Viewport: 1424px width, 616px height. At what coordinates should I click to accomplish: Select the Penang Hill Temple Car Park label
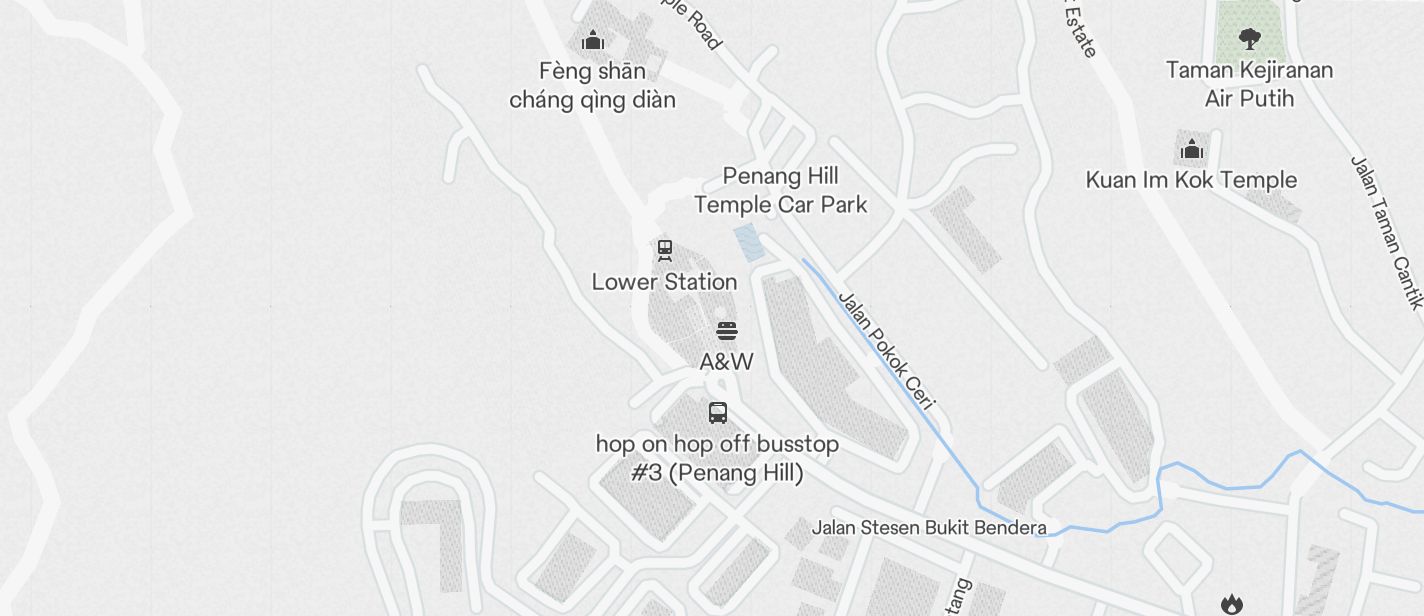(780, 190)
